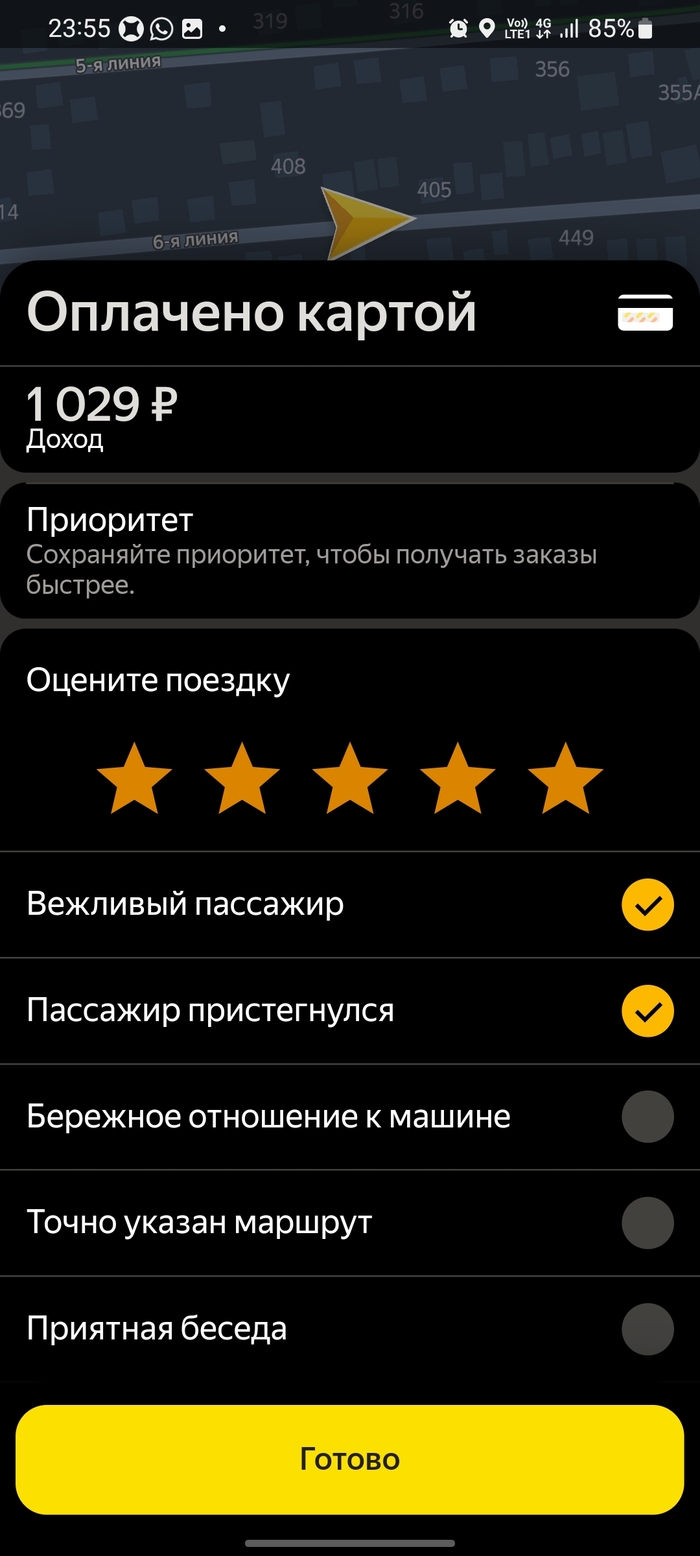Tap the Готово button
Screen dimensions: 700x1556
click(x=350, y=1459)
